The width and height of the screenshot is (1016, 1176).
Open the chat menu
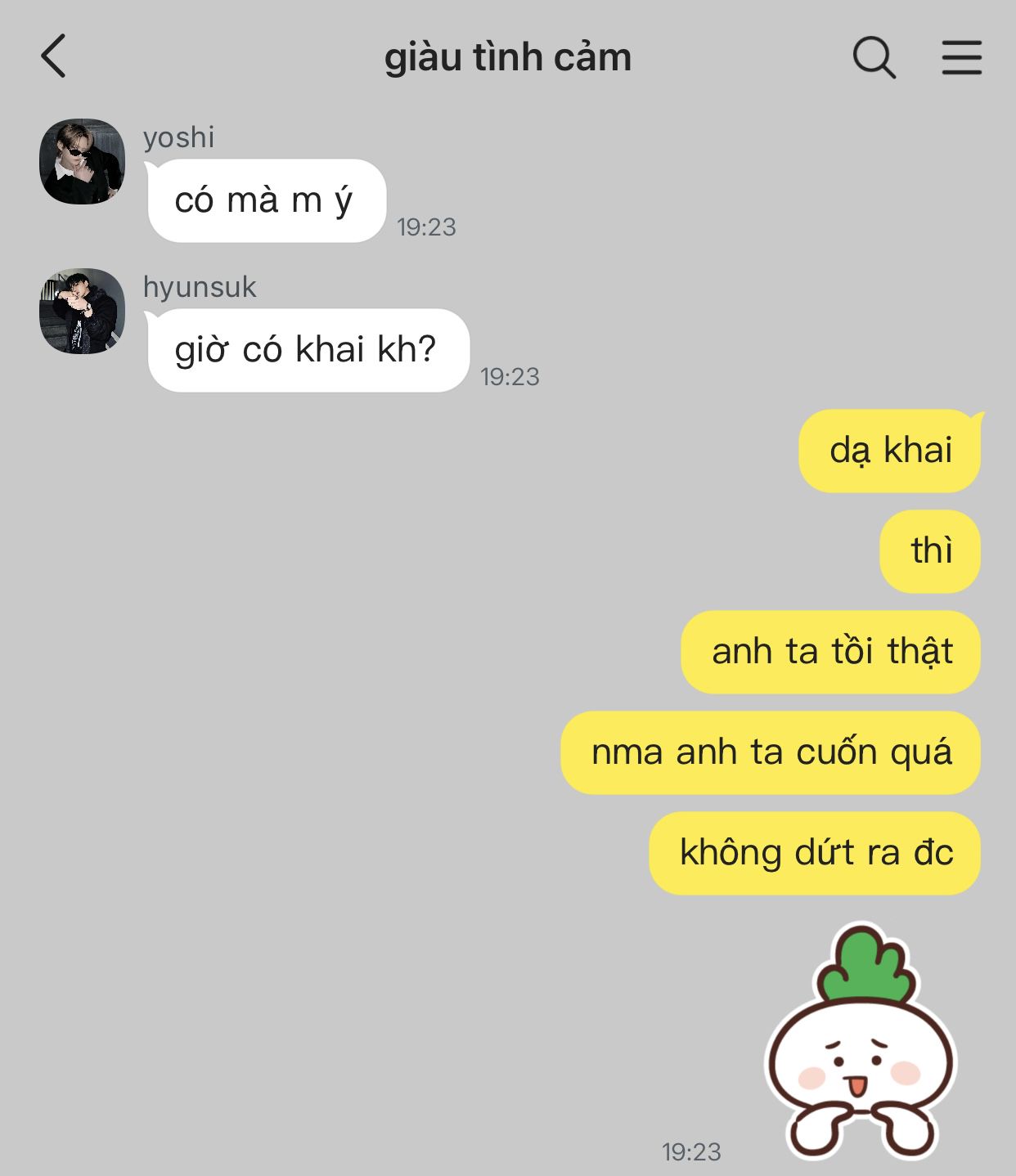961,57
